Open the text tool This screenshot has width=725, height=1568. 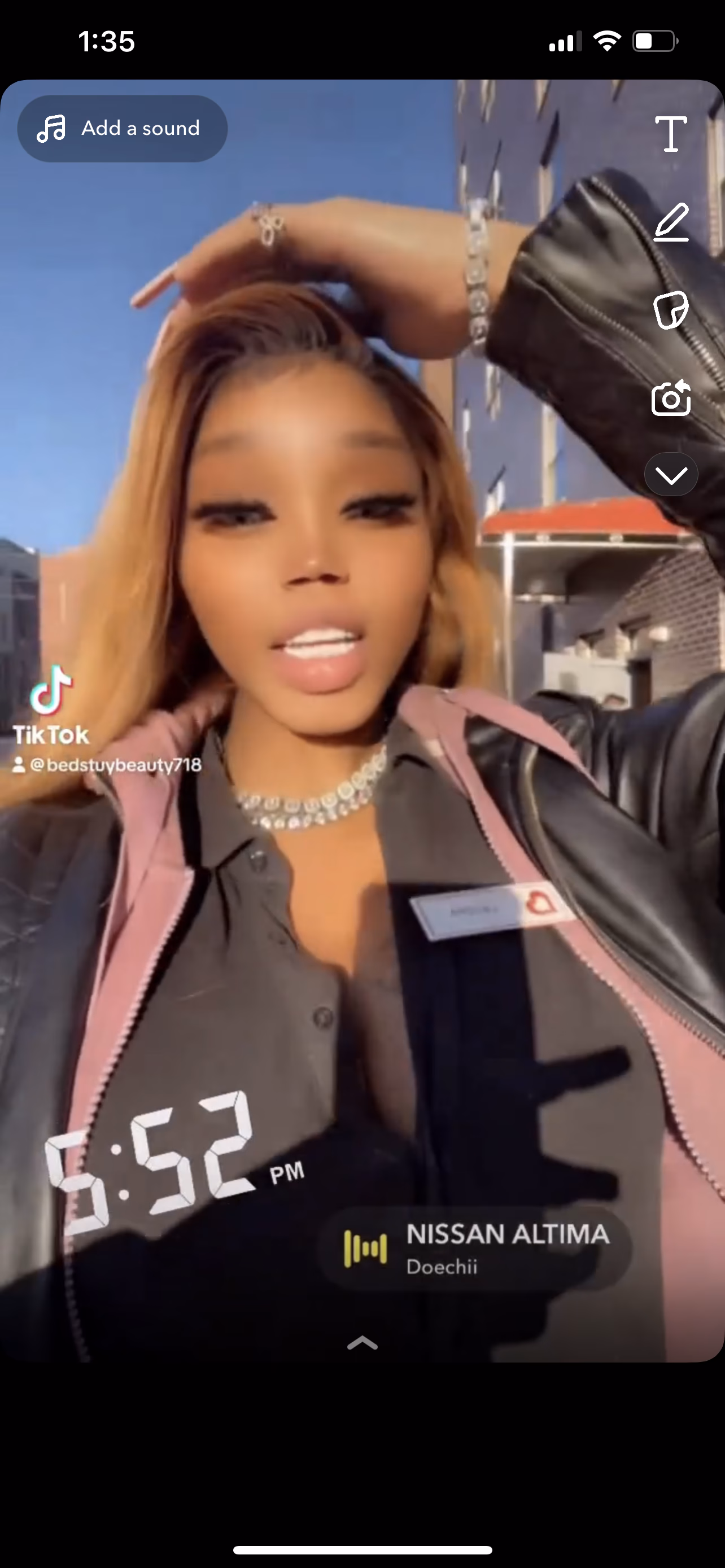pyautogui.click(x=671, y=133)
